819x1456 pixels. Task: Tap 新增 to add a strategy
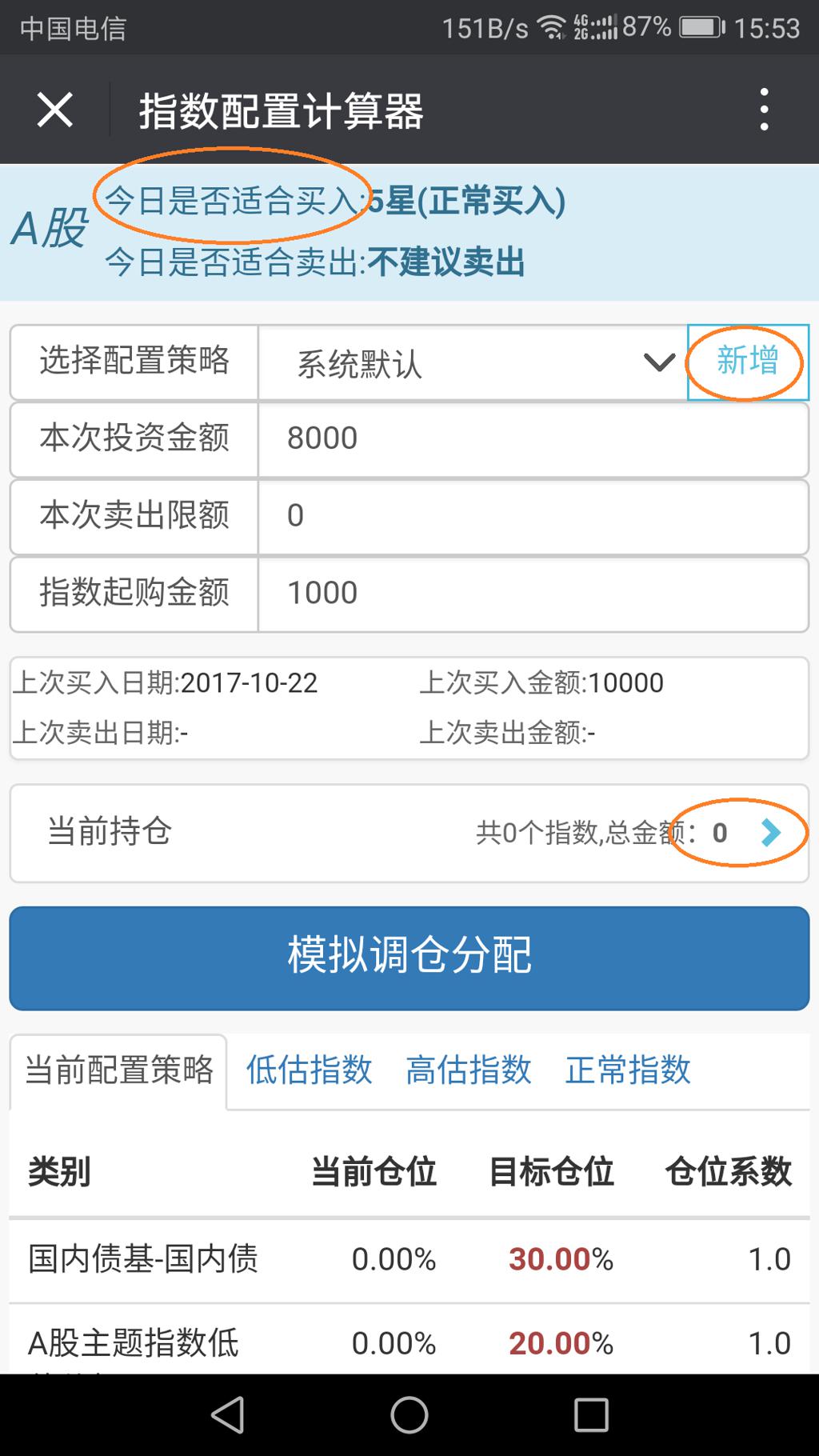coord(748,362)
